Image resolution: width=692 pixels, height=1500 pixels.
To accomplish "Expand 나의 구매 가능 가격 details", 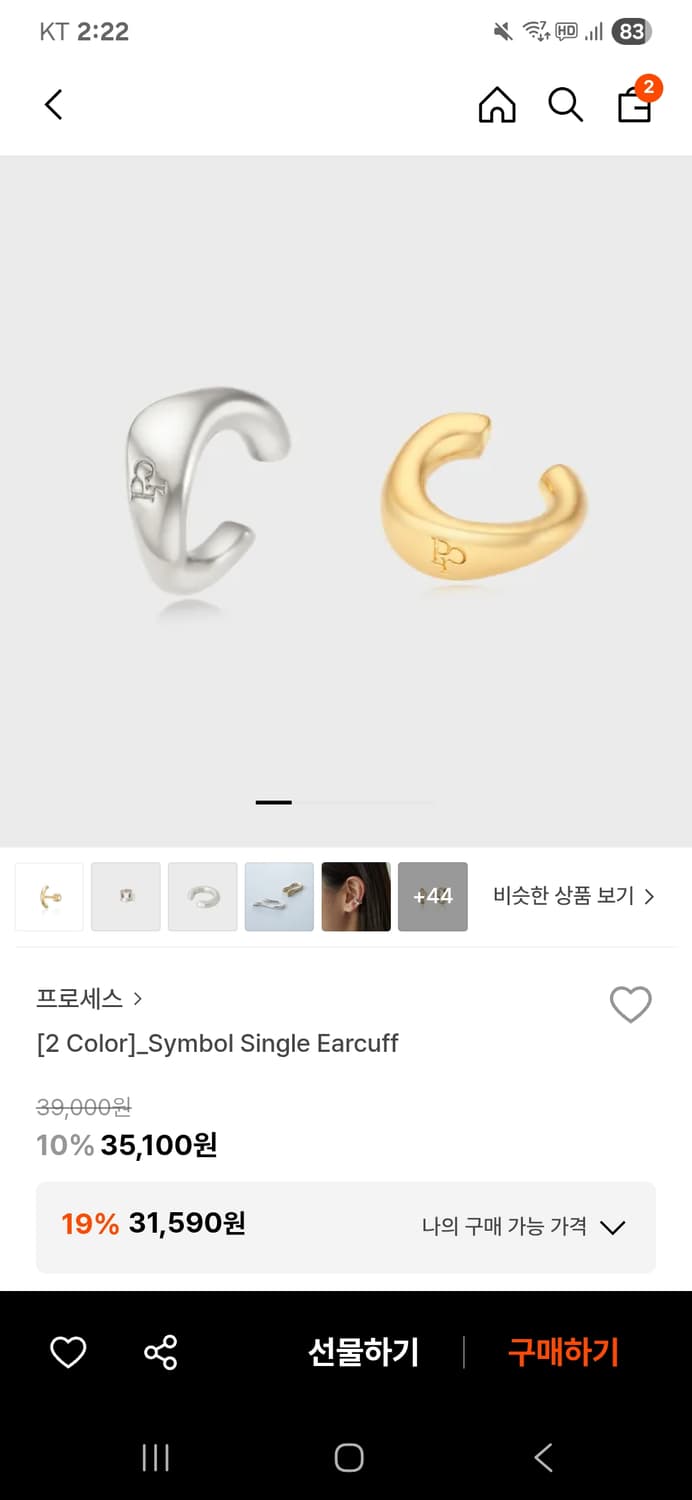I will (x=524, y=1227).
